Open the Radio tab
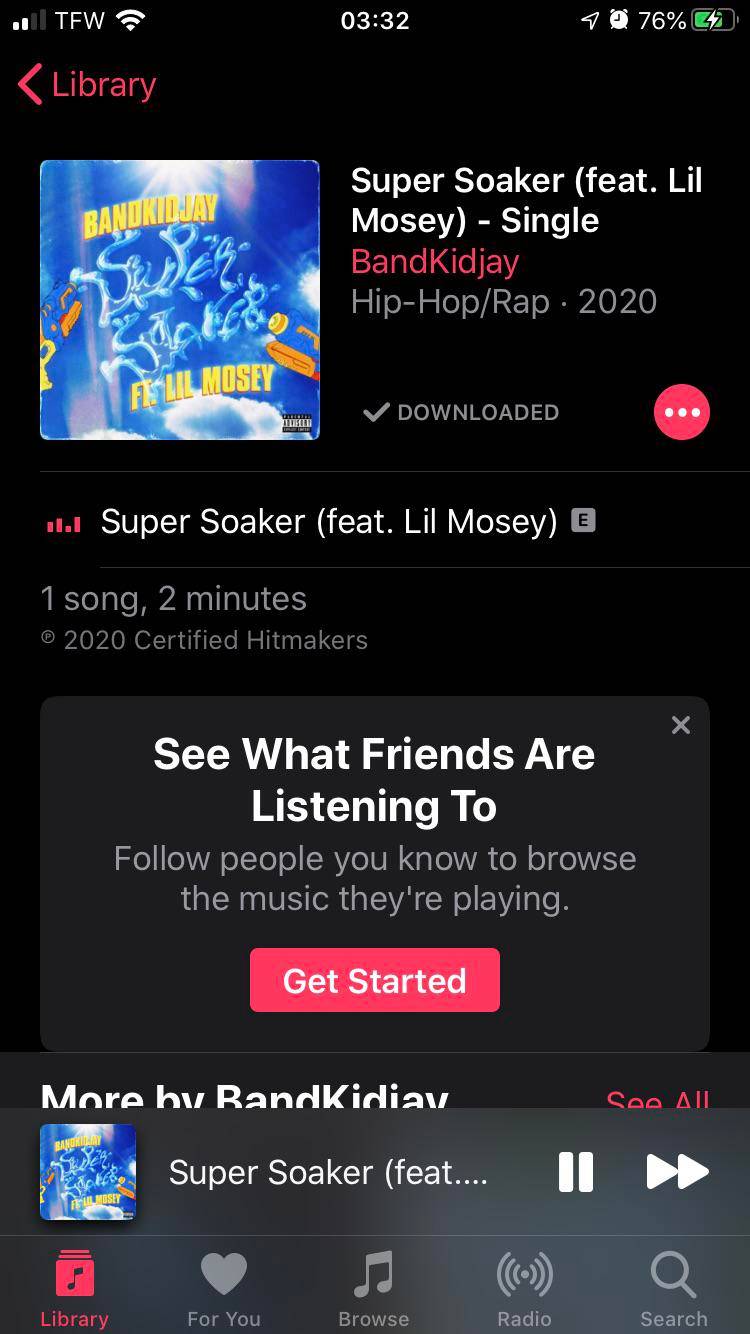This screenshot has width=750, height=1334. tap(524, 1288)
